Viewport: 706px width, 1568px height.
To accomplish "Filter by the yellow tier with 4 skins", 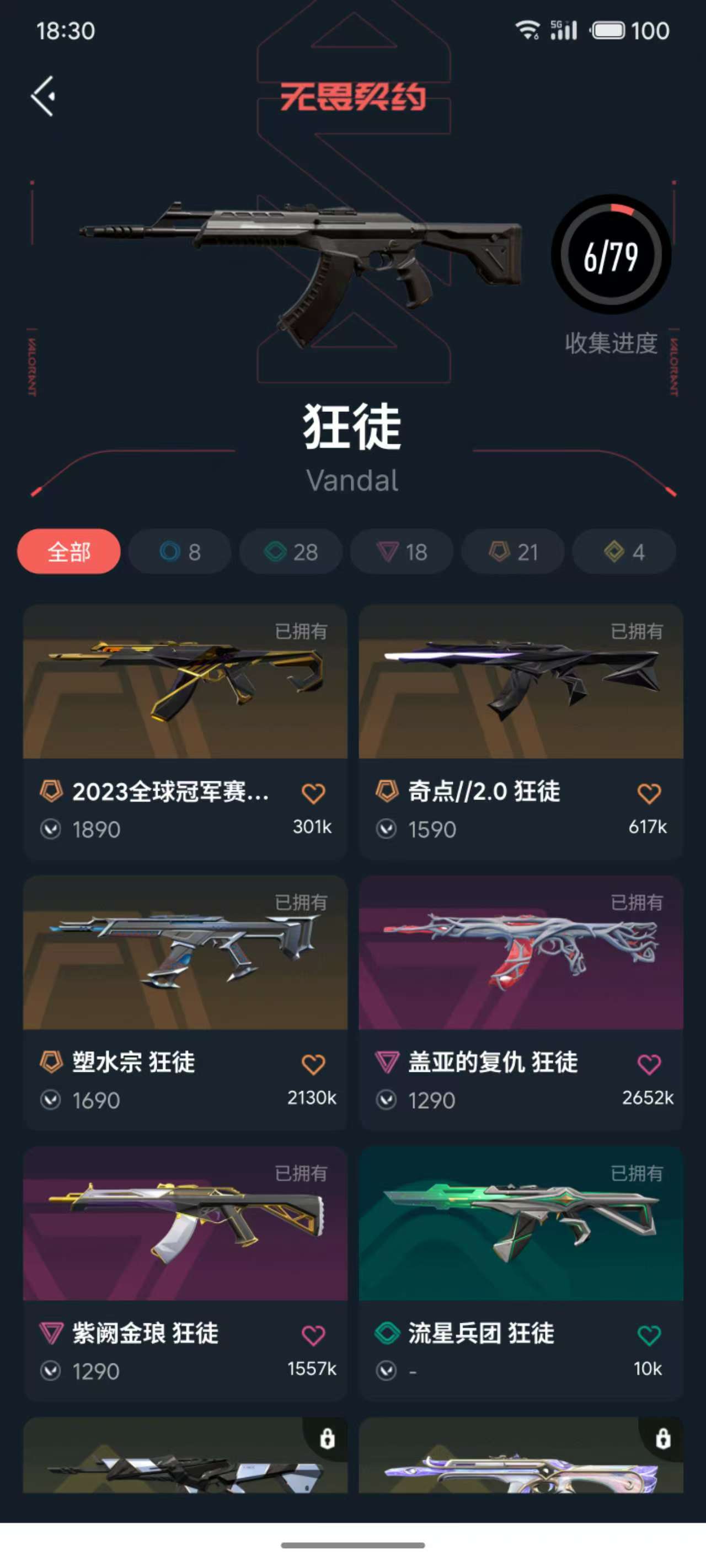I will click(x=624, y=551).
